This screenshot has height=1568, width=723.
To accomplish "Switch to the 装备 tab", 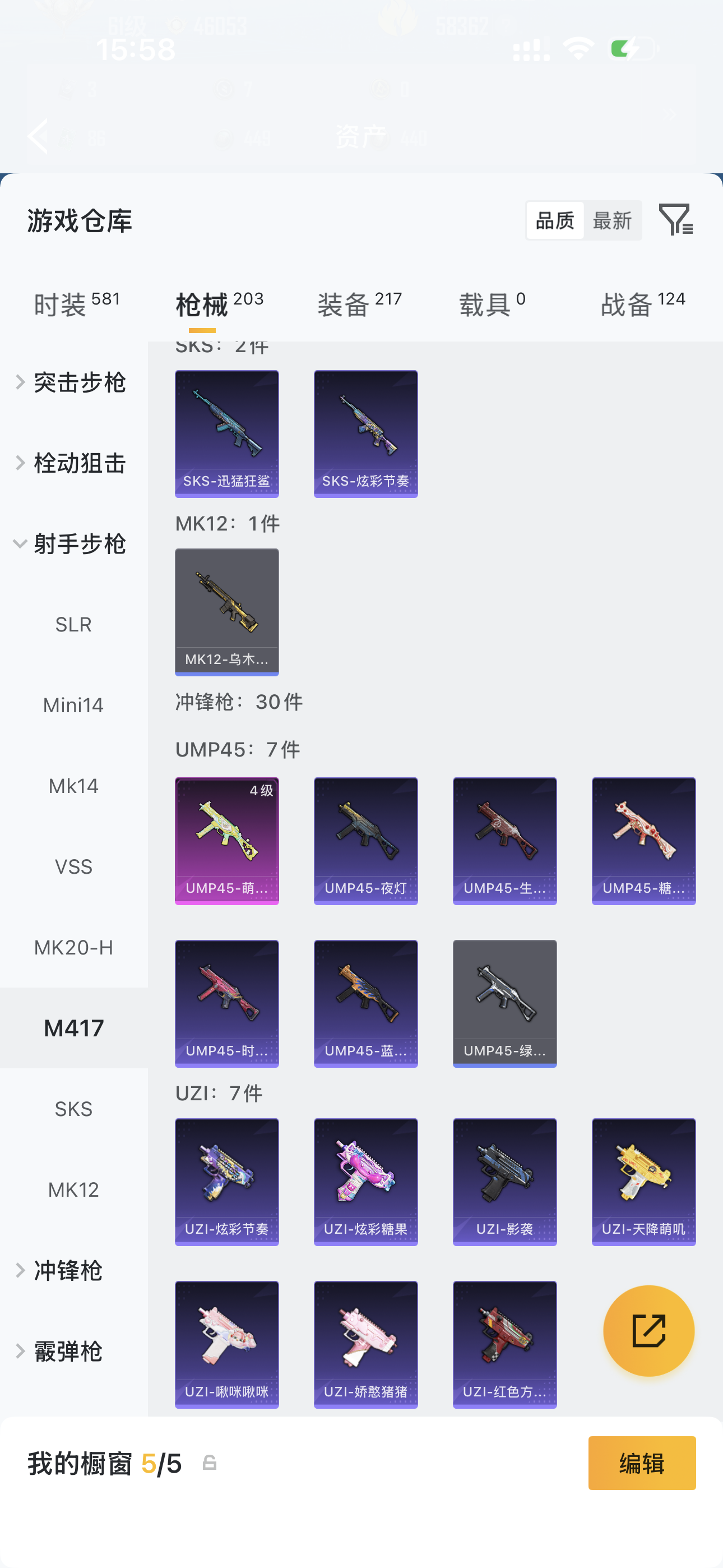I will (359, 304).
